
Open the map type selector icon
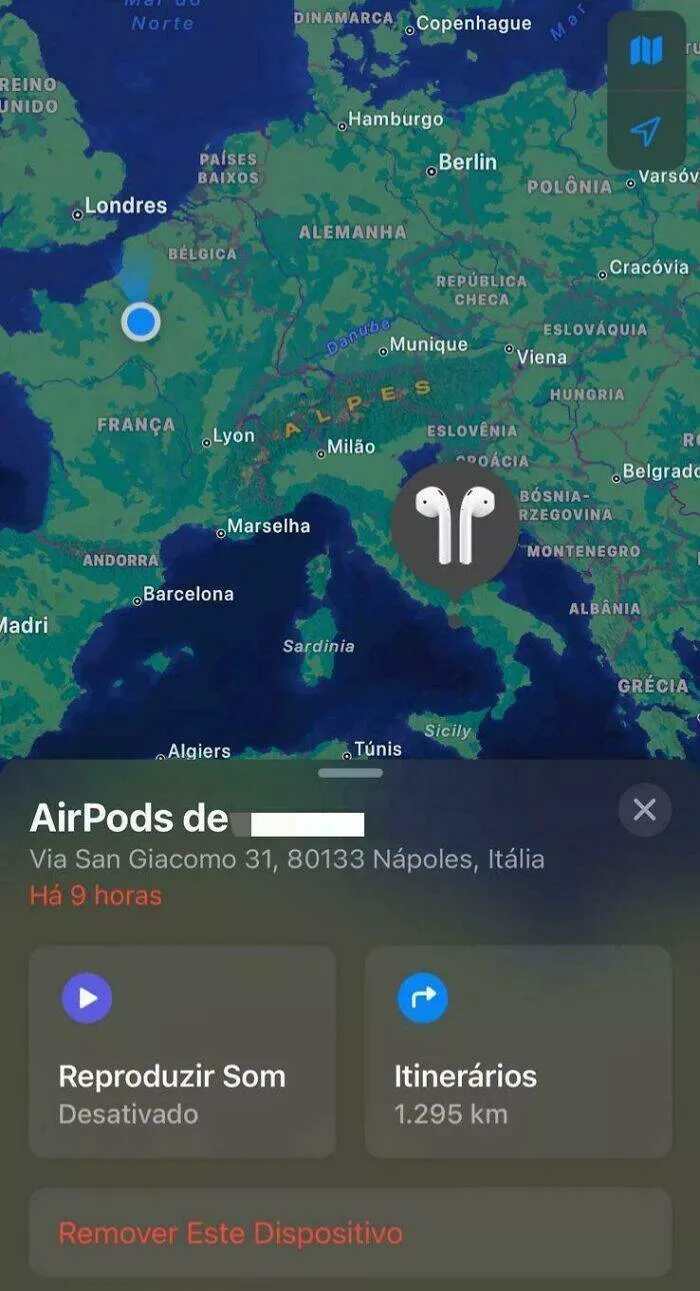[646, 50]
